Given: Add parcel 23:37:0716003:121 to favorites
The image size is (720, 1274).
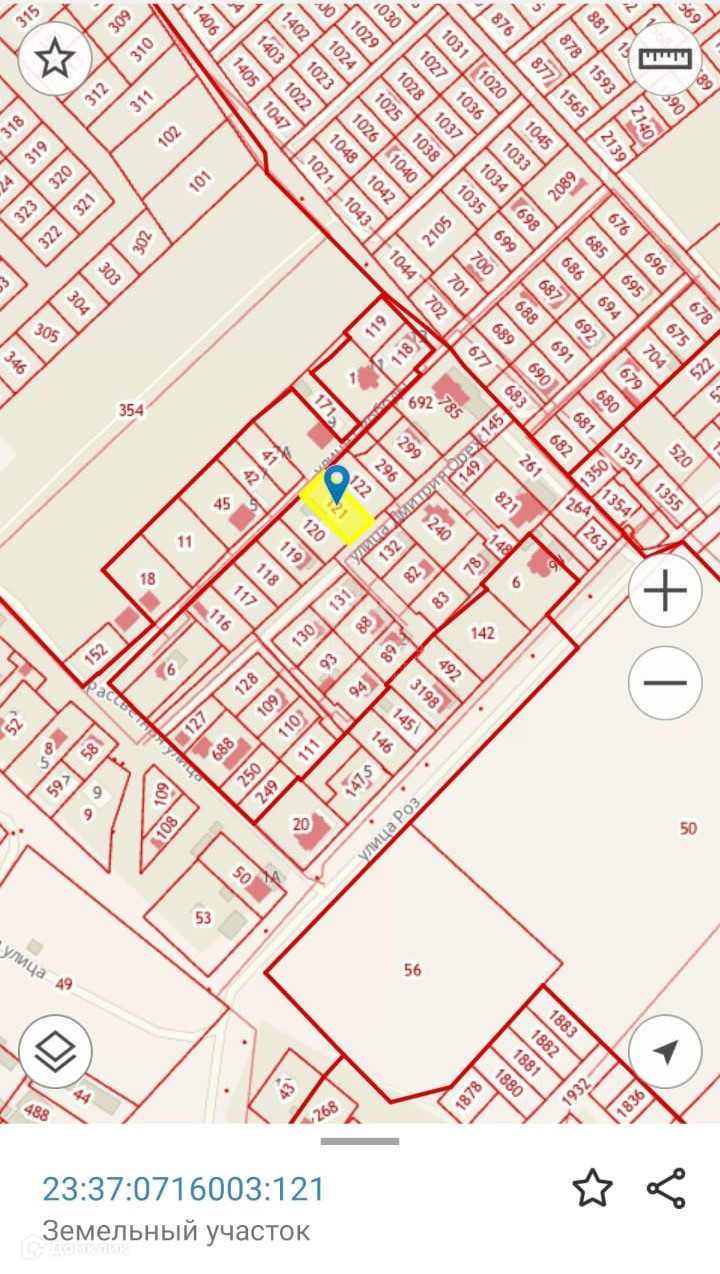Looking at the screenshot, I should pos(592,1188).
